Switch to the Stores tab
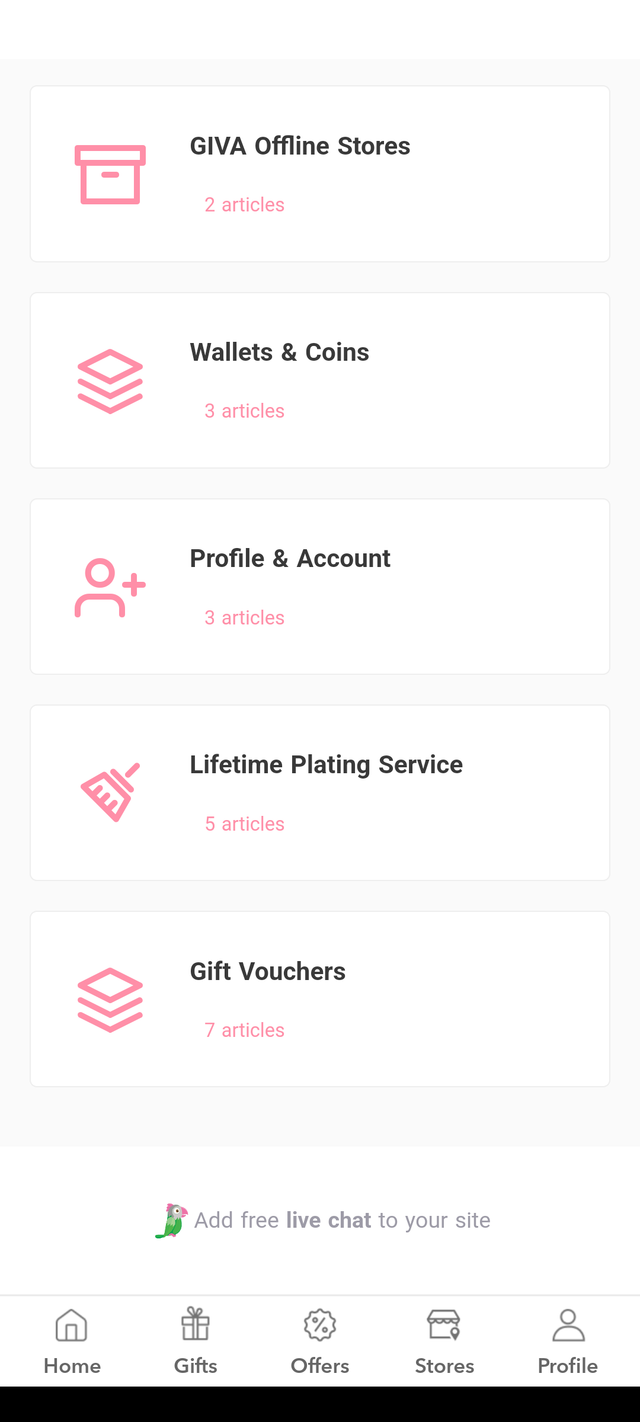 (444, 1342)
